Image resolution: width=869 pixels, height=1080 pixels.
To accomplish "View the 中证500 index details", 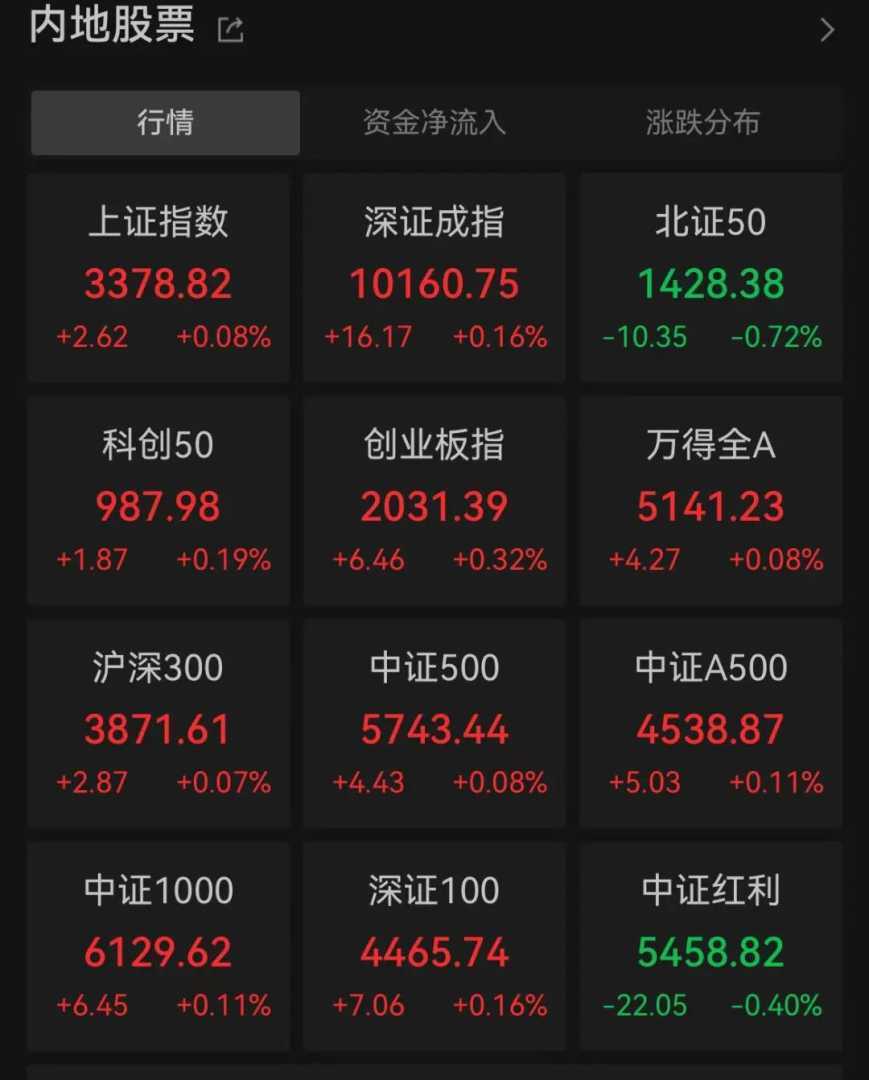I will pyautogui.click(x=434, y=723).
